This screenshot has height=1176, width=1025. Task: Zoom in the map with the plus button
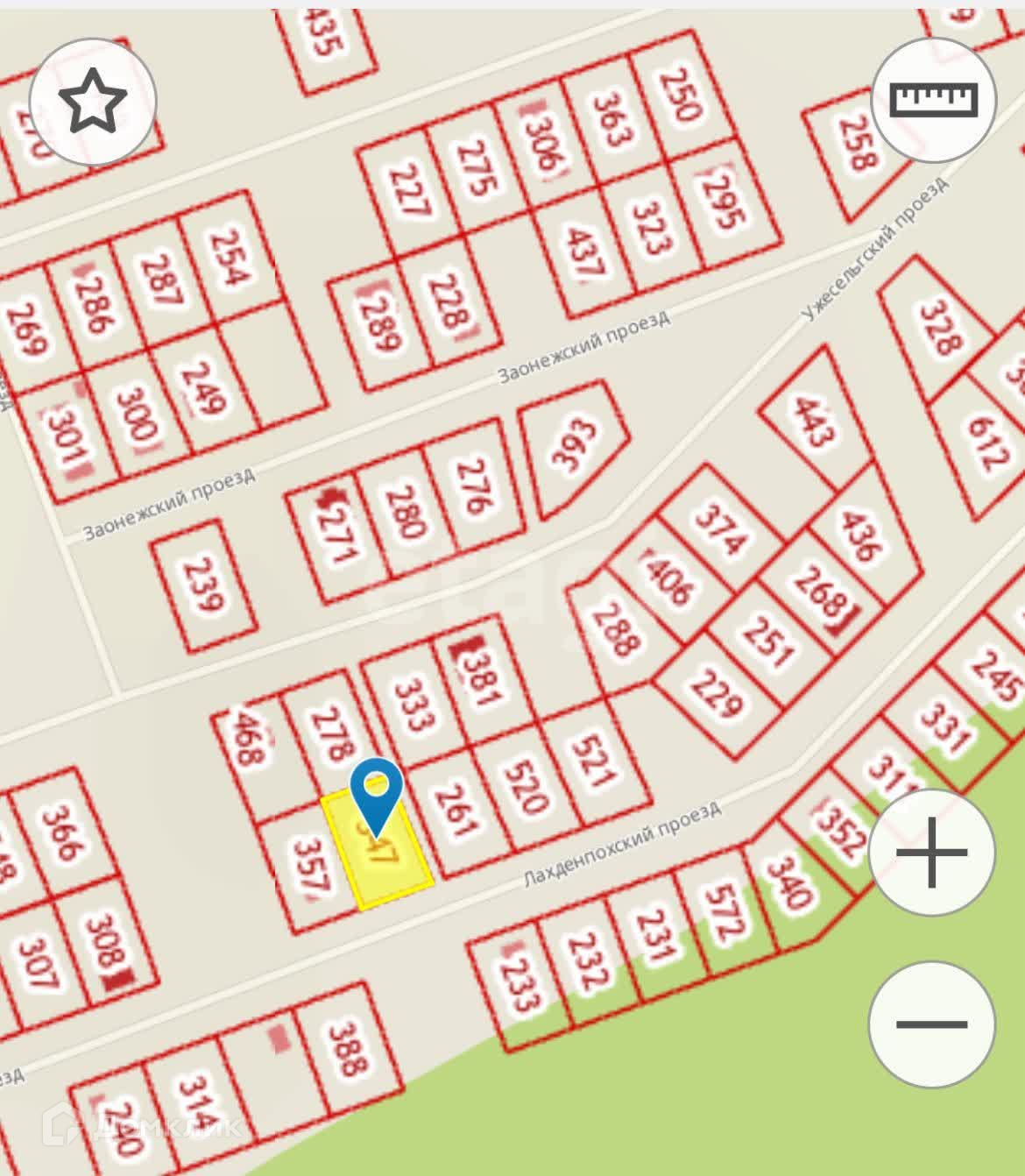coord(932,852)
